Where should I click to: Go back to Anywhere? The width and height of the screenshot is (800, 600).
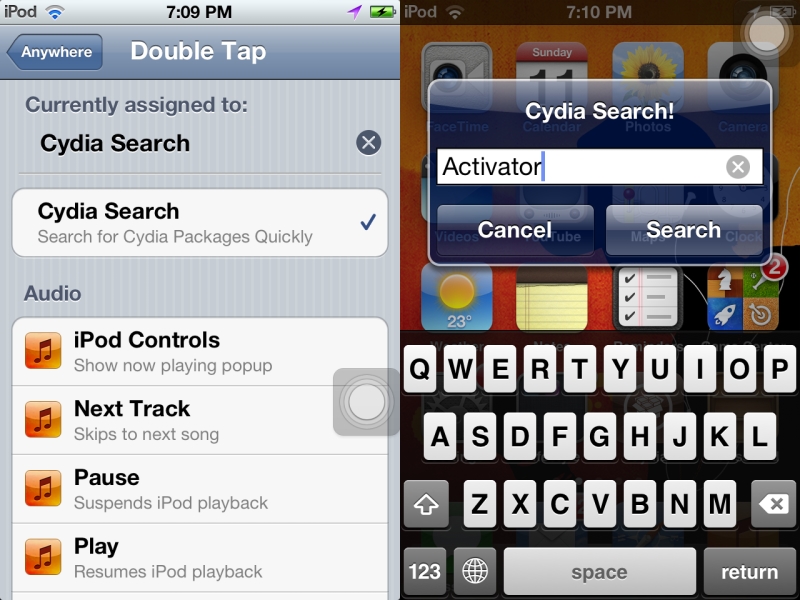55,52
